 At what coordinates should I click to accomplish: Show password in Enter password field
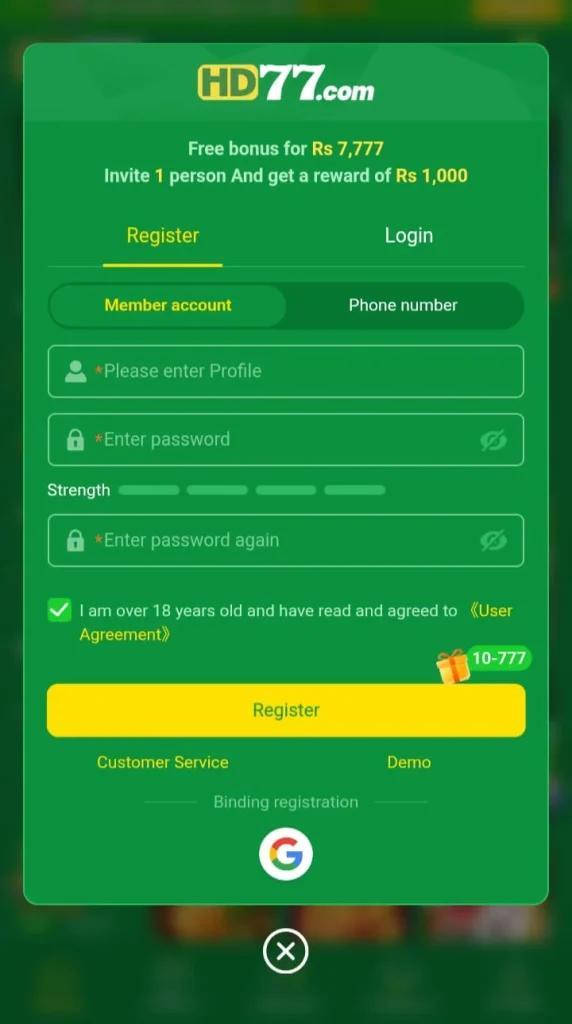[x=493, y=440]
